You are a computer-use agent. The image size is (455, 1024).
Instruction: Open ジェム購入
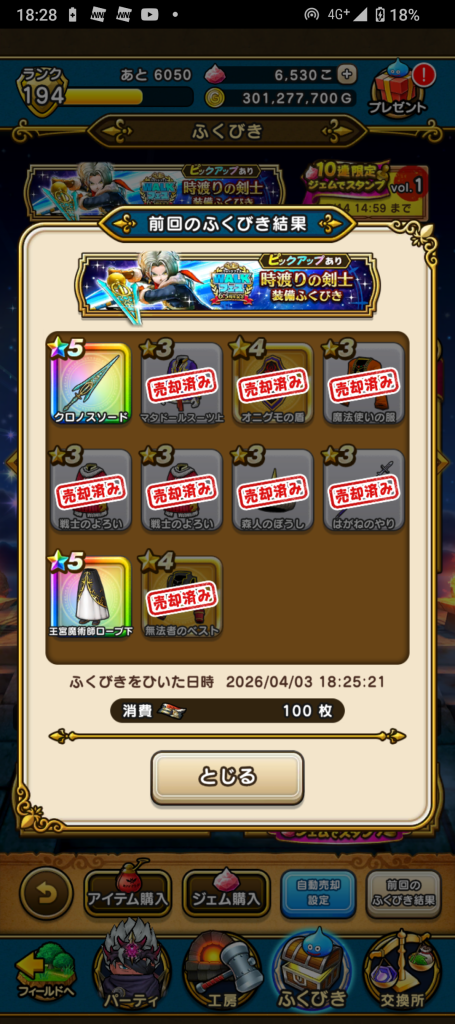point(226,893)
